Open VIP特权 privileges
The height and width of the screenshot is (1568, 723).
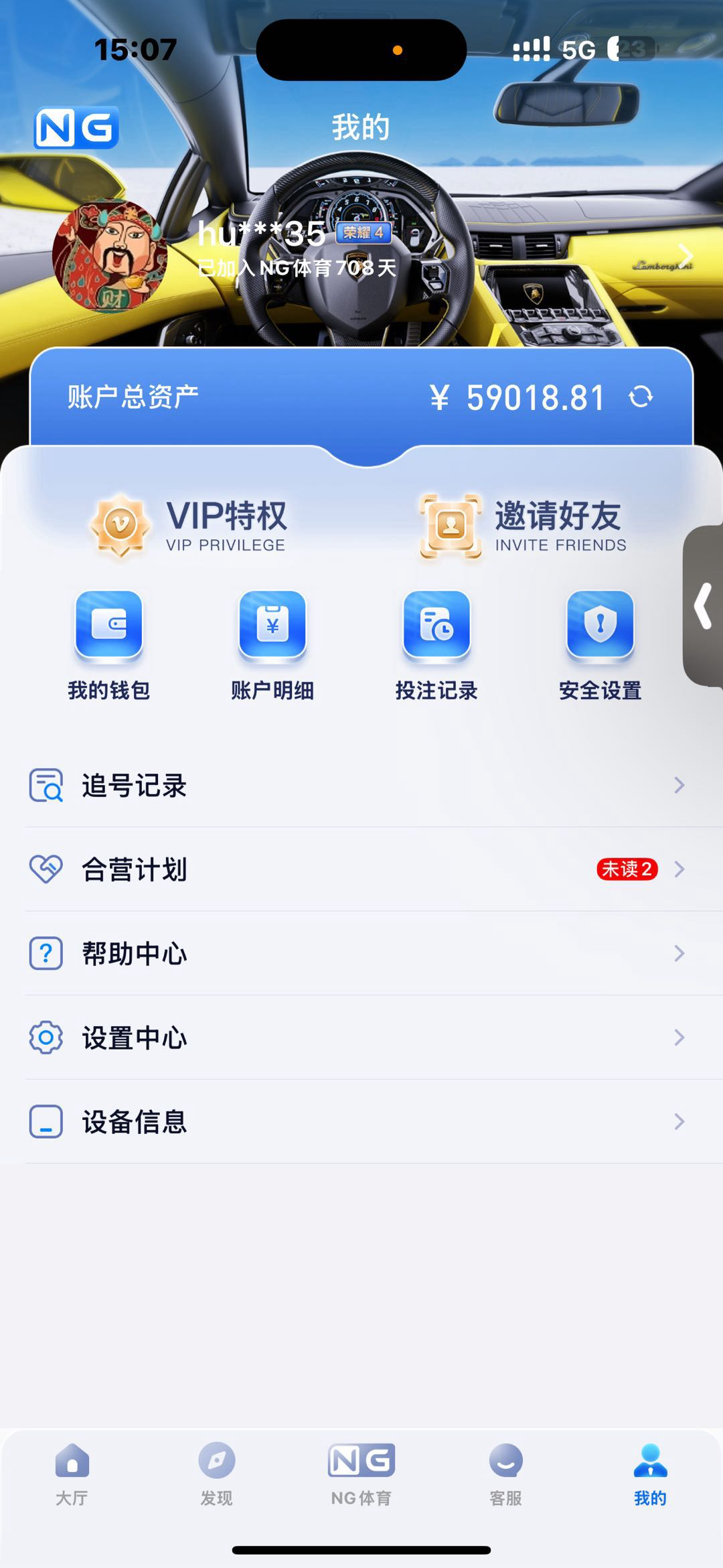point(191,526)
